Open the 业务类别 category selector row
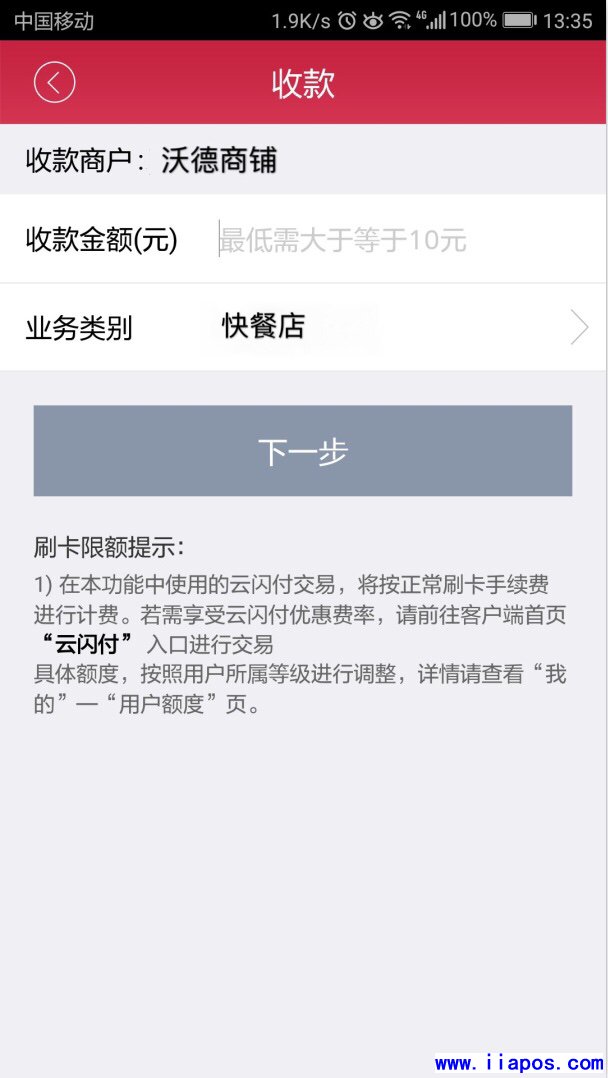 click(x=303, y=327)
